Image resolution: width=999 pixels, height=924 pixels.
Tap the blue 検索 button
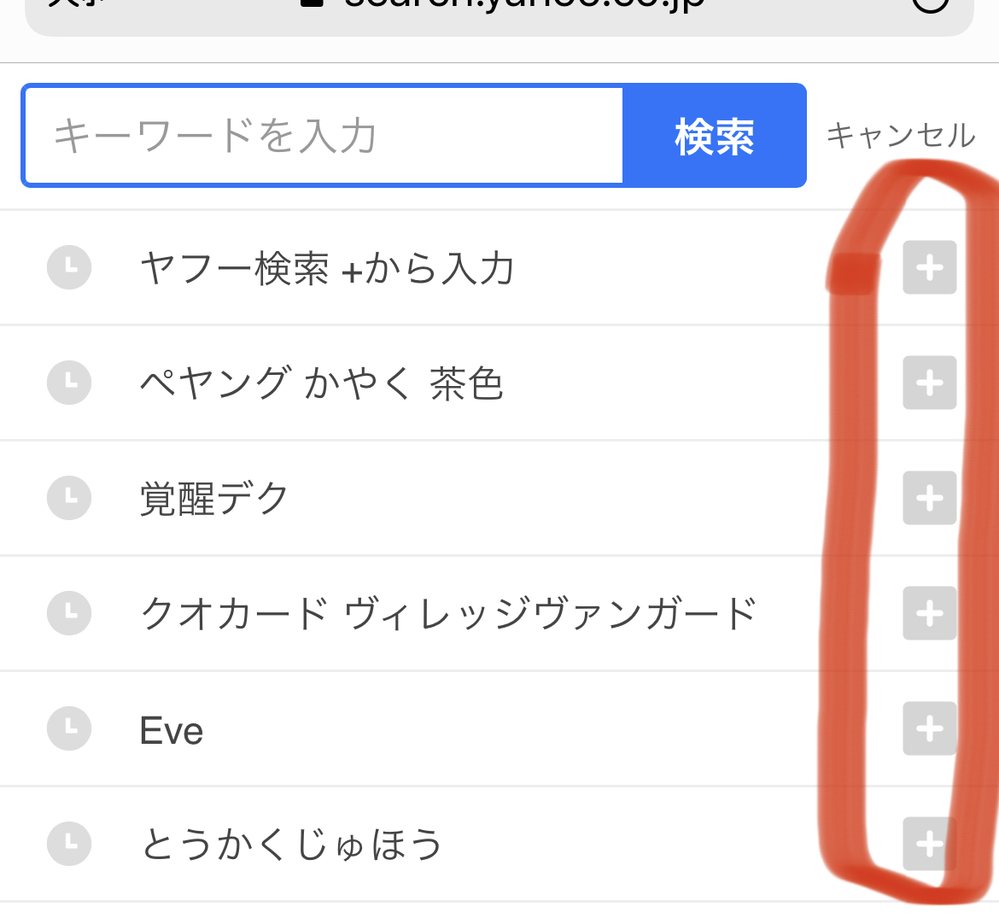point(714,136)
